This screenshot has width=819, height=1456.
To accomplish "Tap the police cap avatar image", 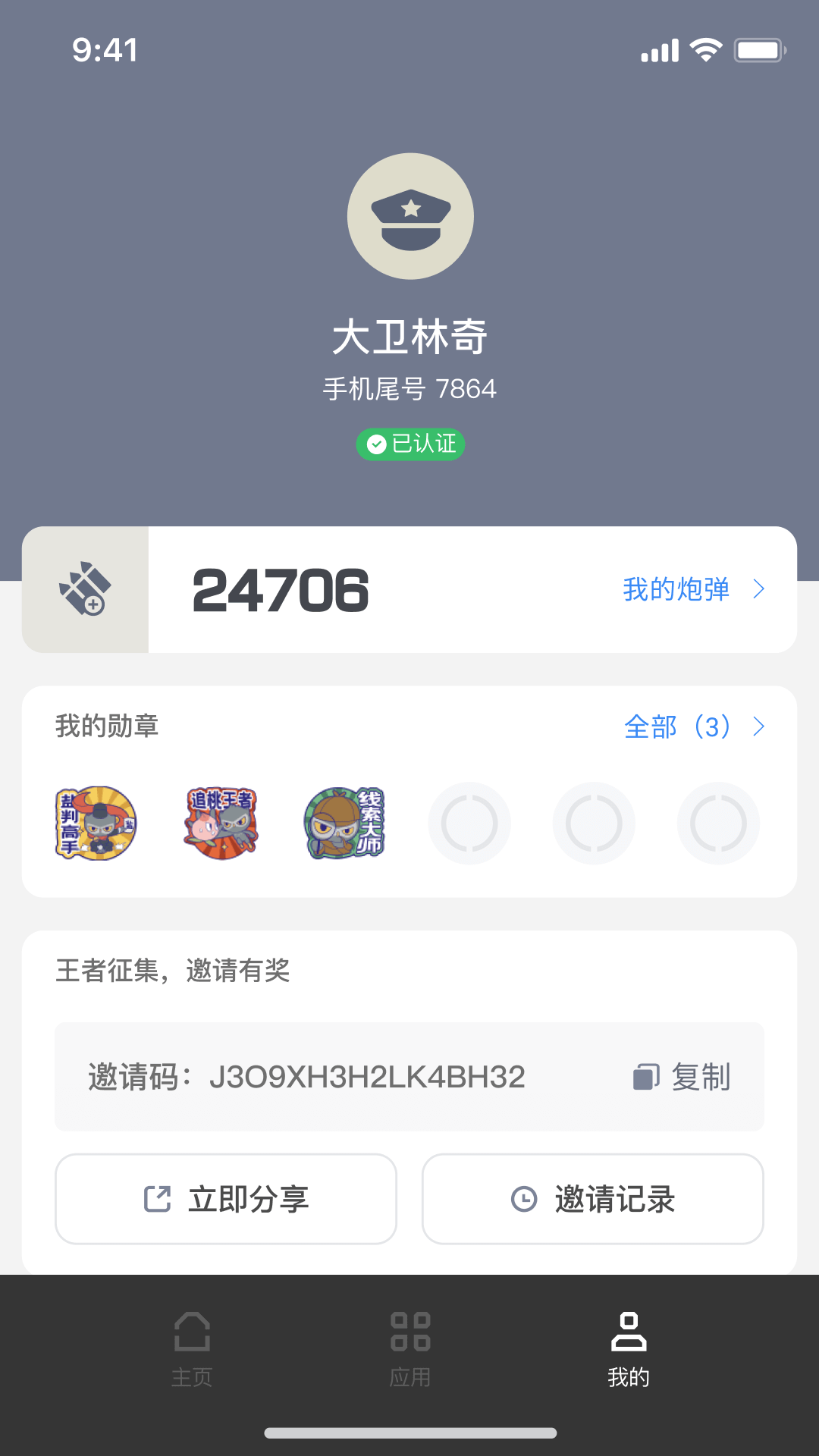I will [x=409, y=216].
